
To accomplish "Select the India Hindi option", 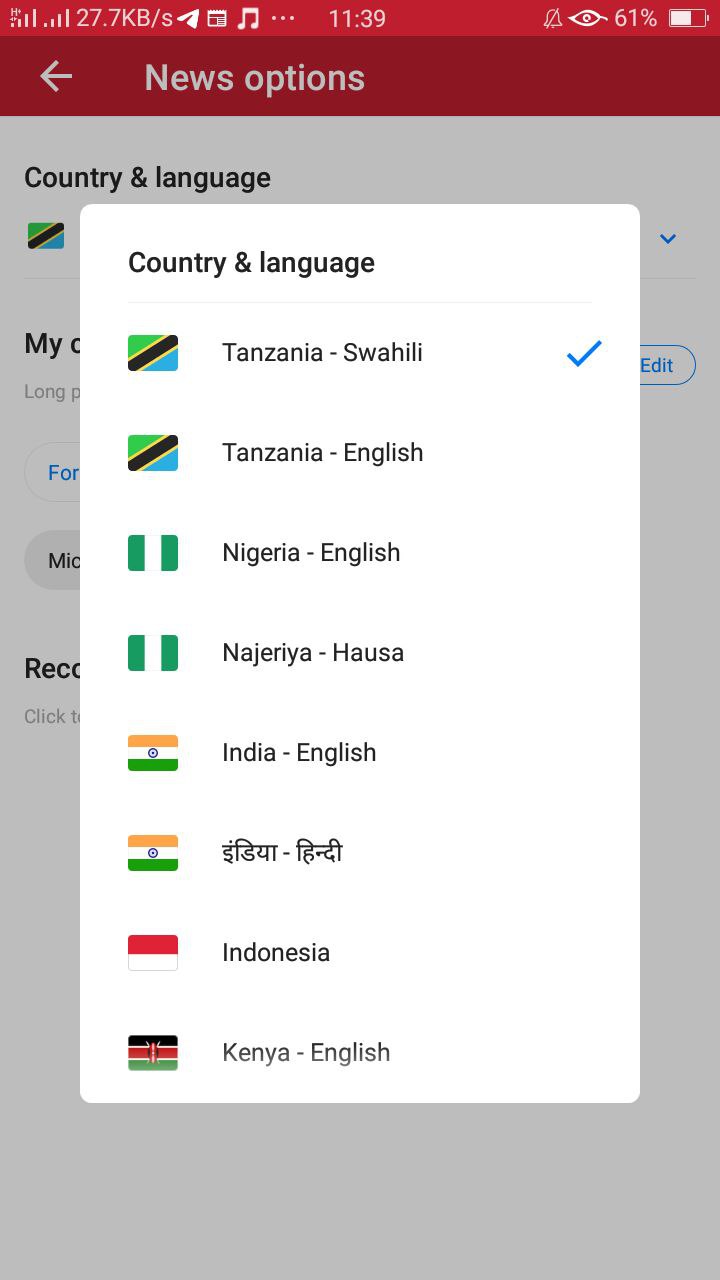I will point(282,853).
